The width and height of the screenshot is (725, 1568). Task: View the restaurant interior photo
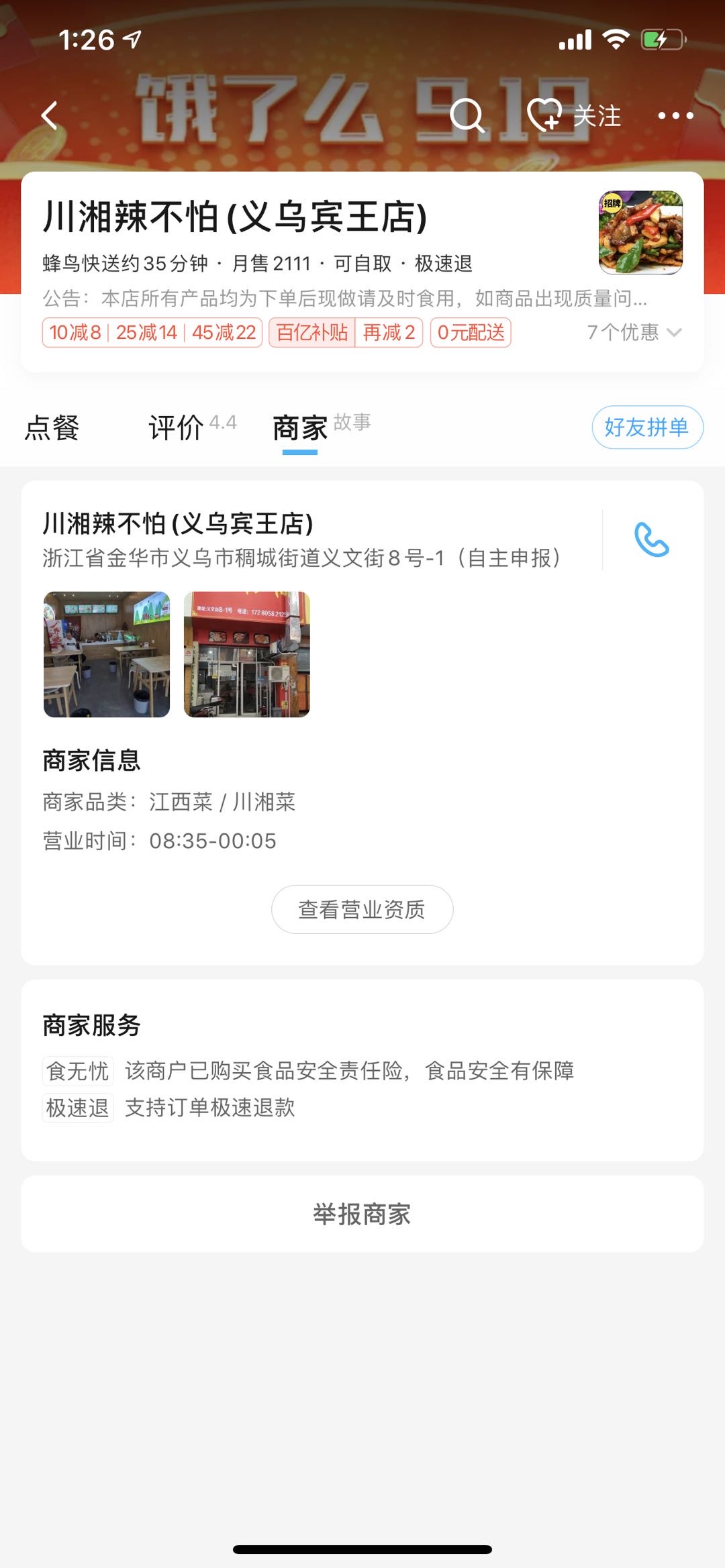107,654
